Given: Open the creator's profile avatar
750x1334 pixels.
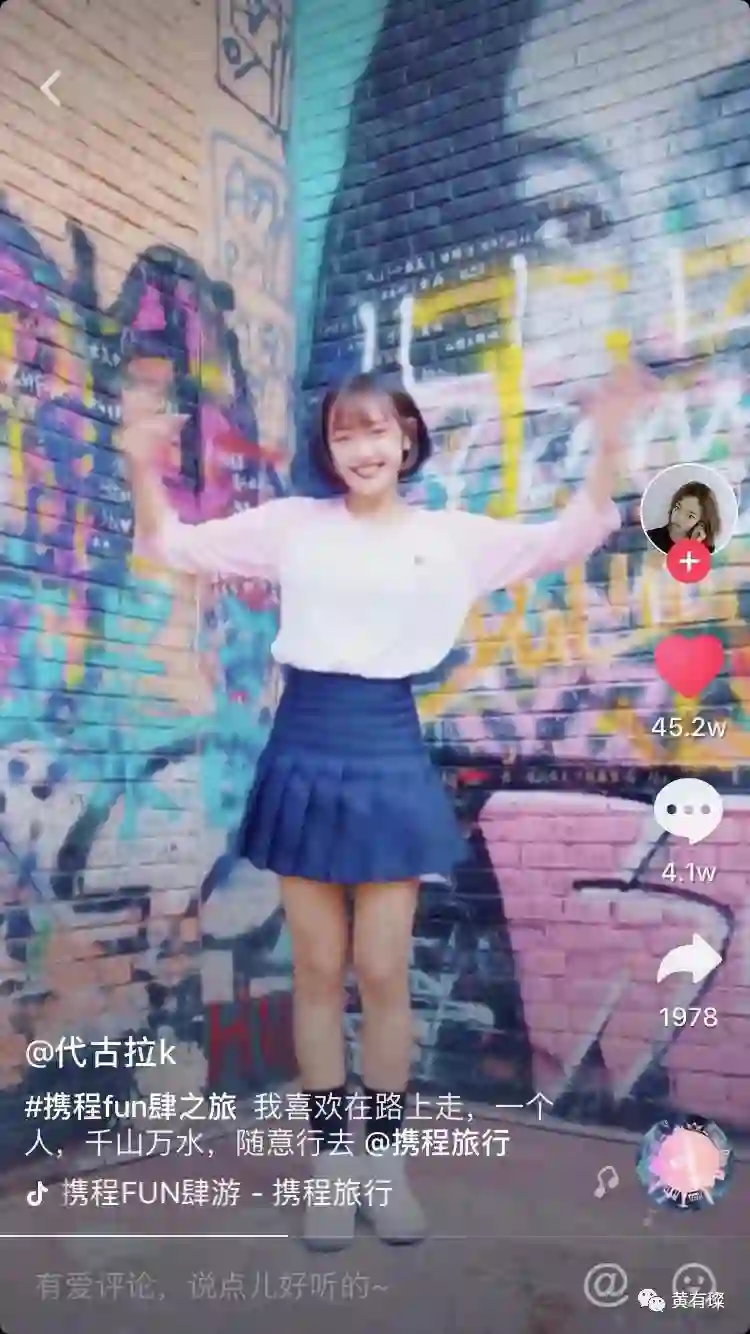Looking at the screenshot, I should tap(688, 510).
